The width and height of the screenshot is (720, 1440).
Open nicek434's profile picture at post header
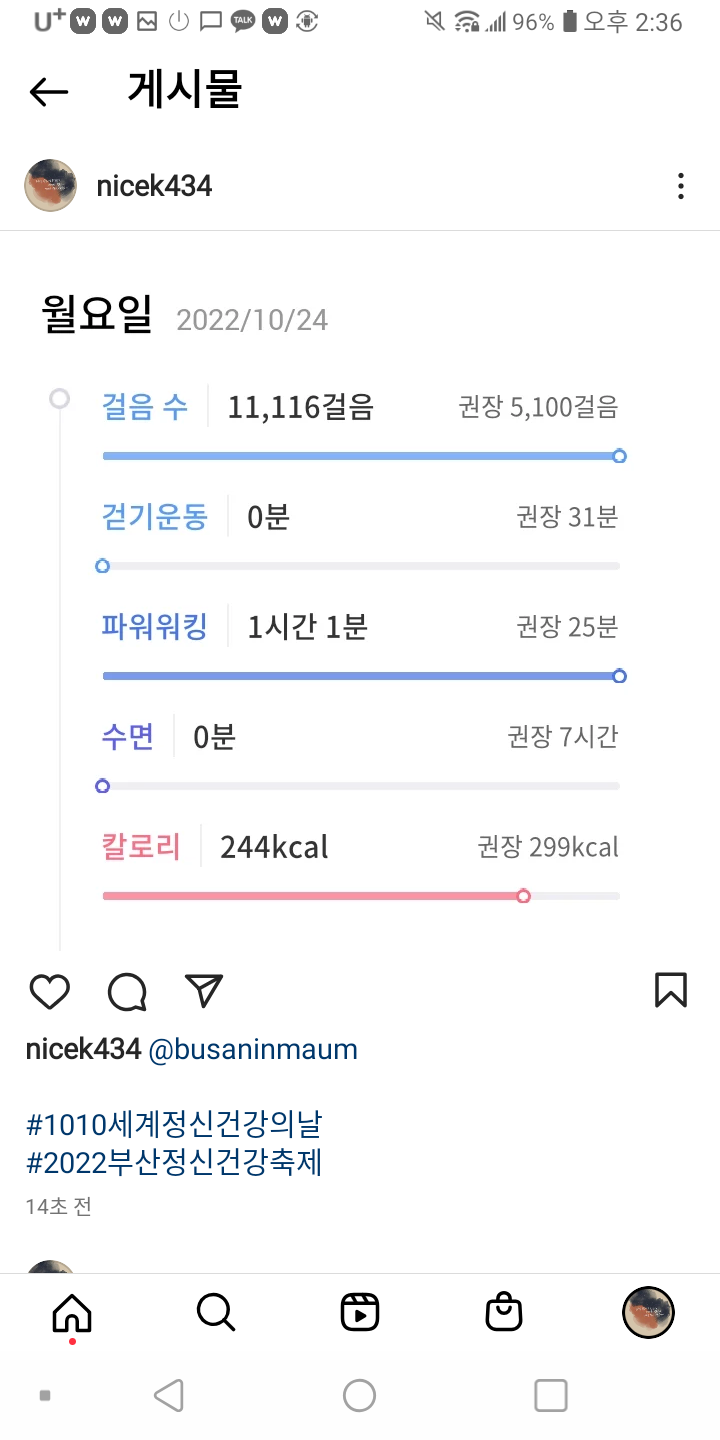[x=50, y=186]
